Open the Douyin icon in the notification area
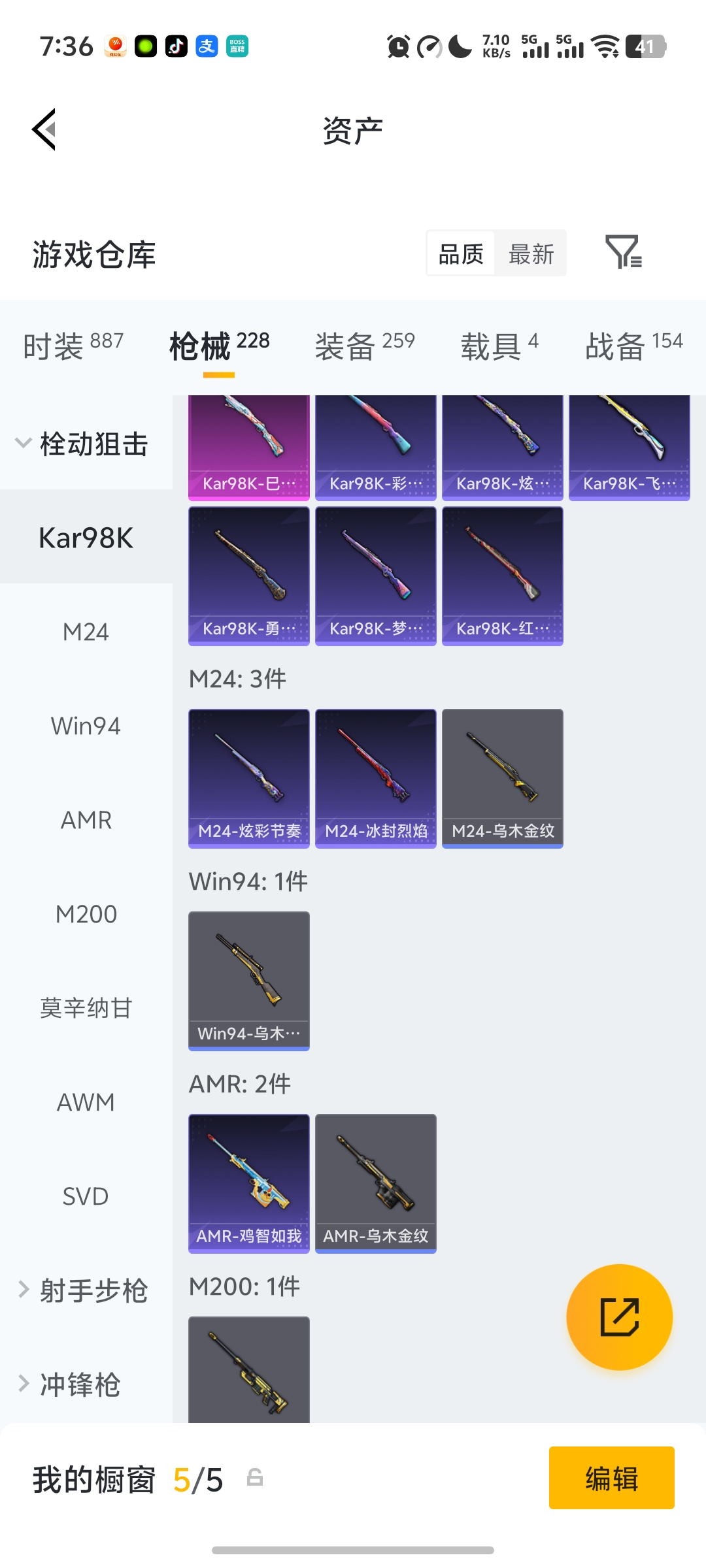This screenshot has height=1568, width=706. tap(175, 46)
